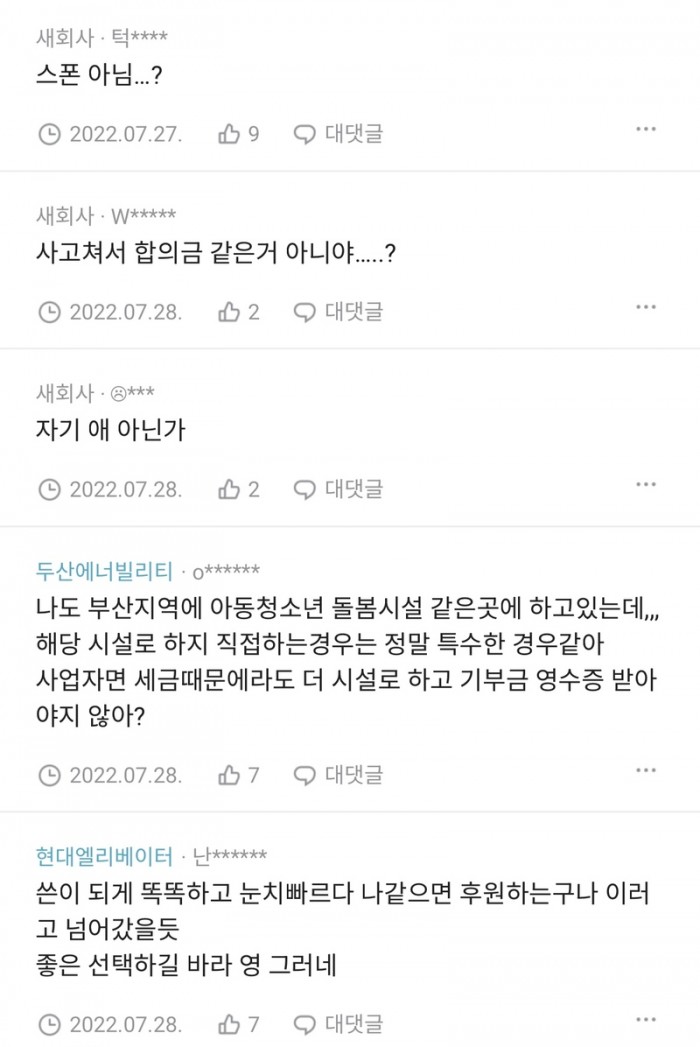The height and width of the screenshot is (1047, 700).
Task: Tap 대댓글 under the "사고쳐서 합의금" comment
Action: (338, 311)
